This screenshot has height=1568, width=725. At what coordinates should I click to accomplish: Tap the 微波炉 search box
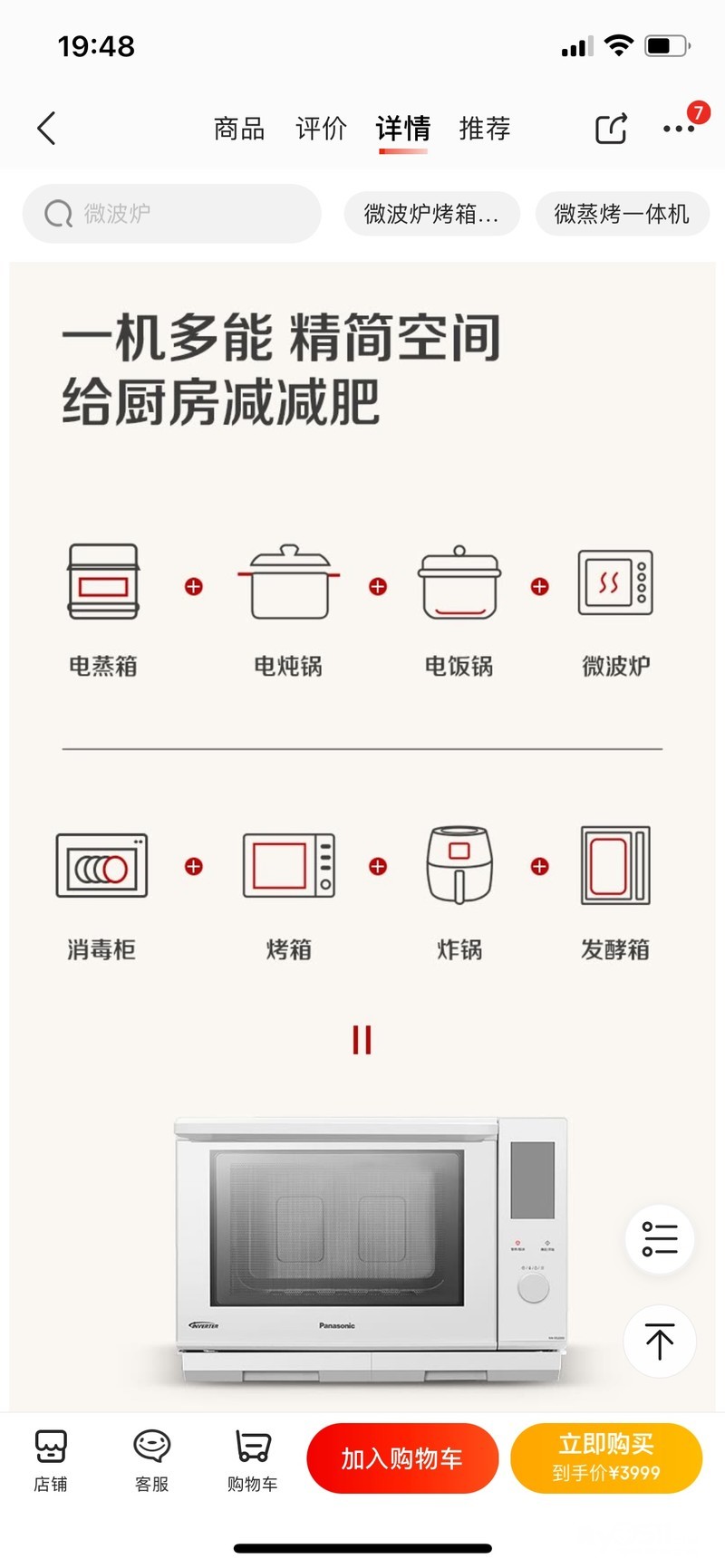point(172,214)
